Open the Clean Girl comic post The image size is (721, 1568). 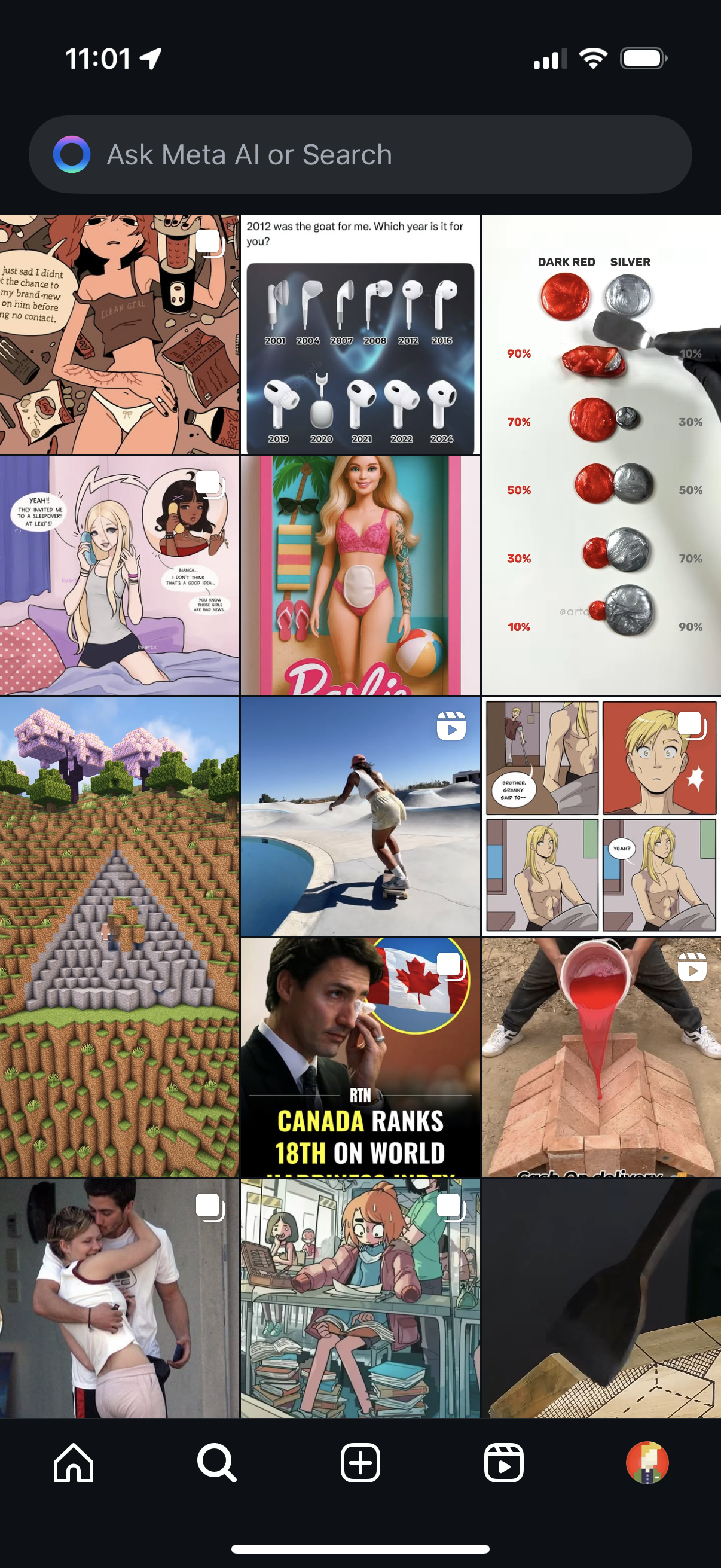(x=119, y=335)
